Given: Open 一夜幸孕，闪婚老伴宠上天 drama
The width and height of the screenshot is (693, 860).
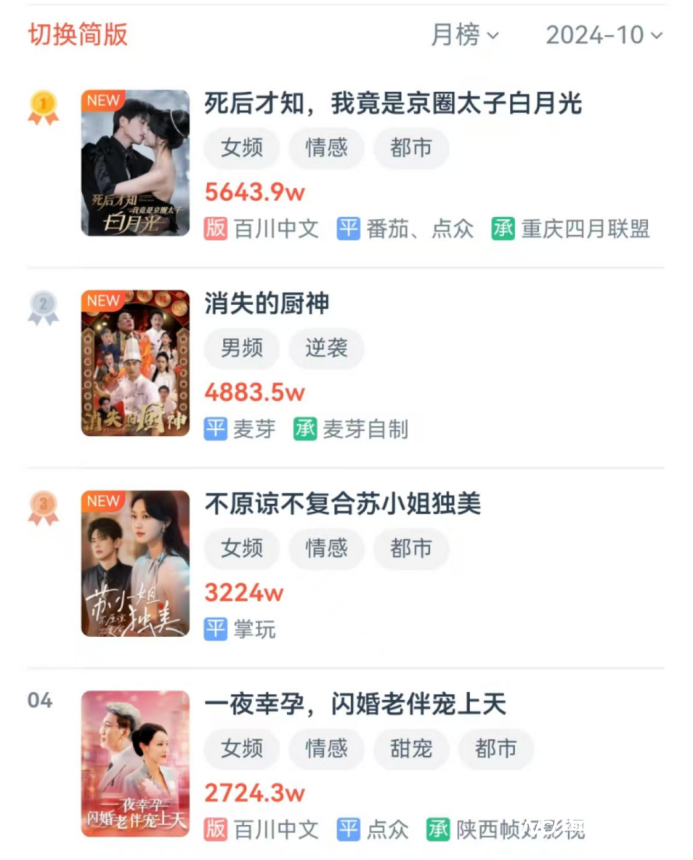Looking at the screenshot, I should (355, 704).
